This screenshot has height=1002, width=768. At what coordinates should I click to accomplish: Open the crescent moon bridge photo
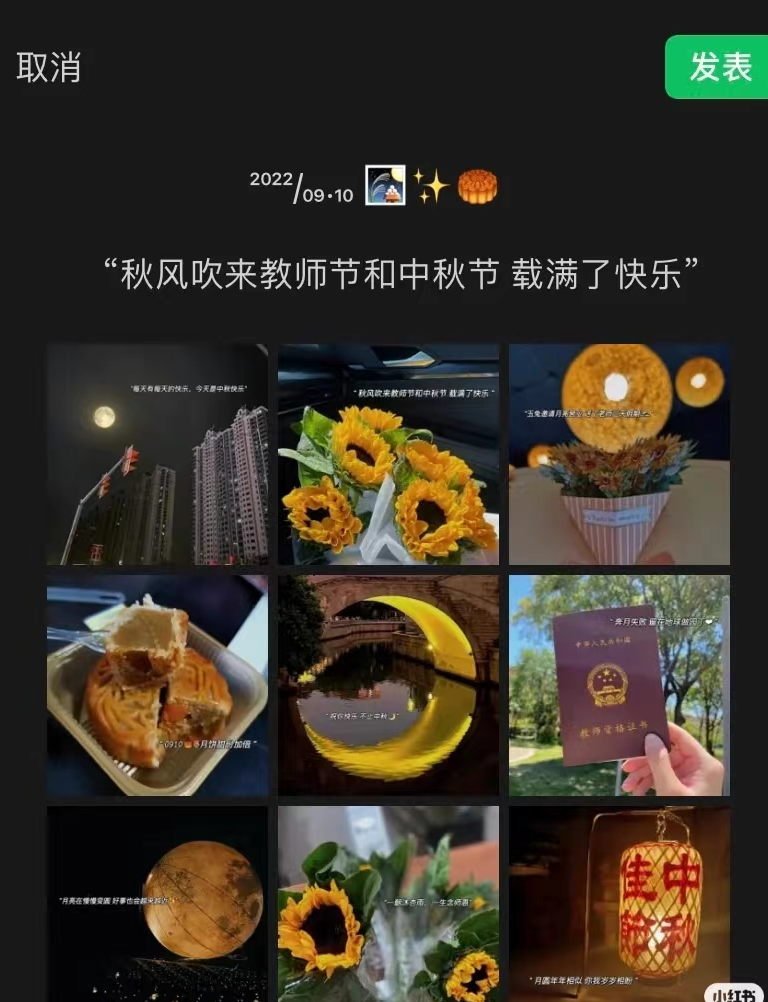coord(388,685)
